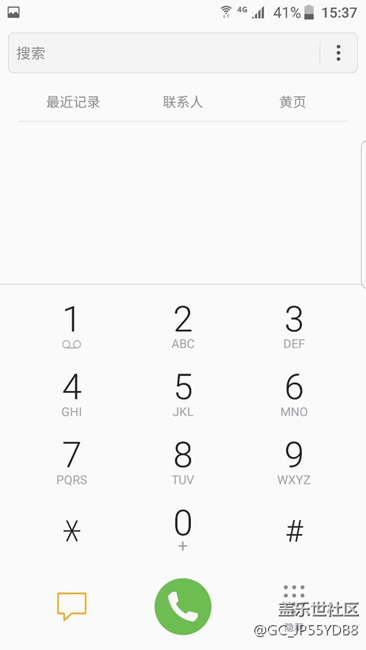Tap the 4 GHI key

click(x=72, y=395)
